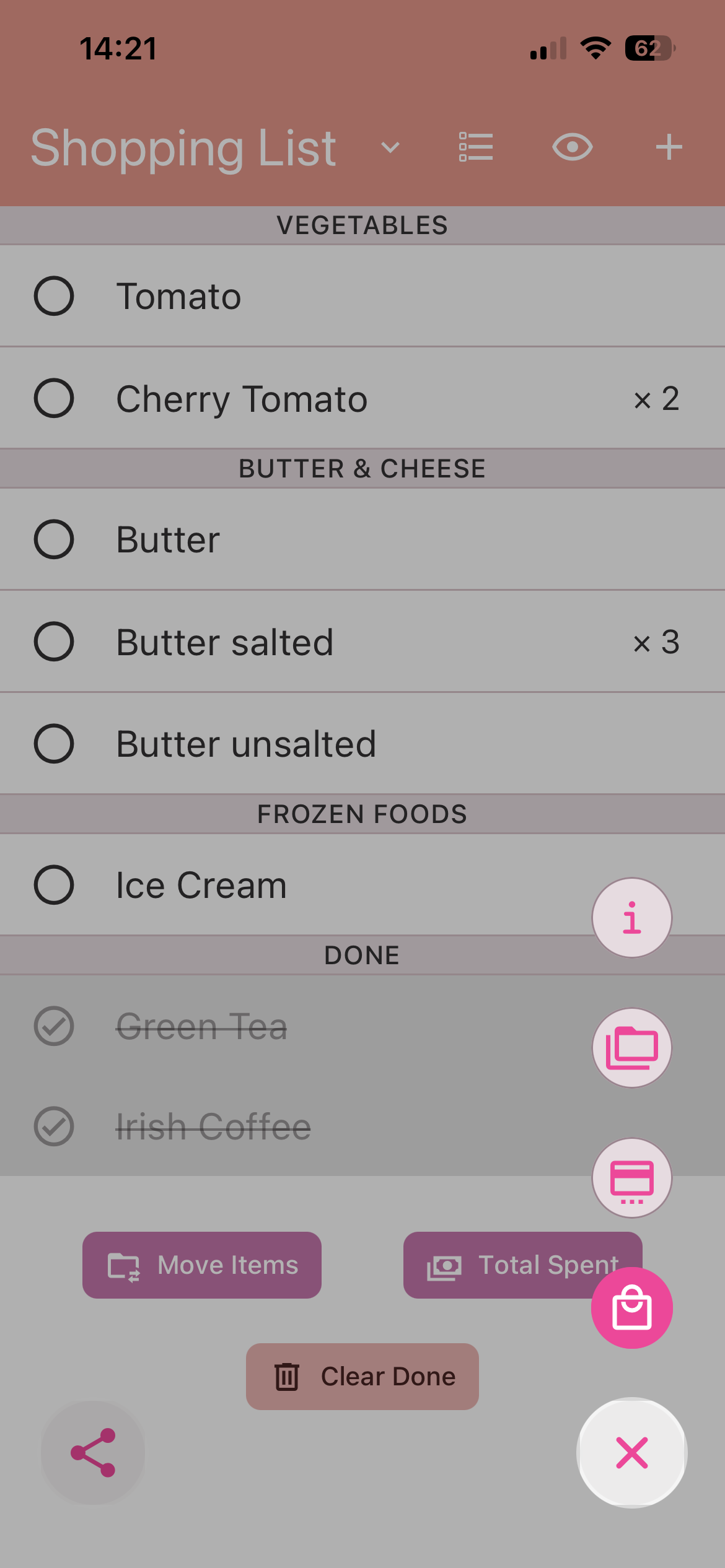Open the info floating button

631,917
